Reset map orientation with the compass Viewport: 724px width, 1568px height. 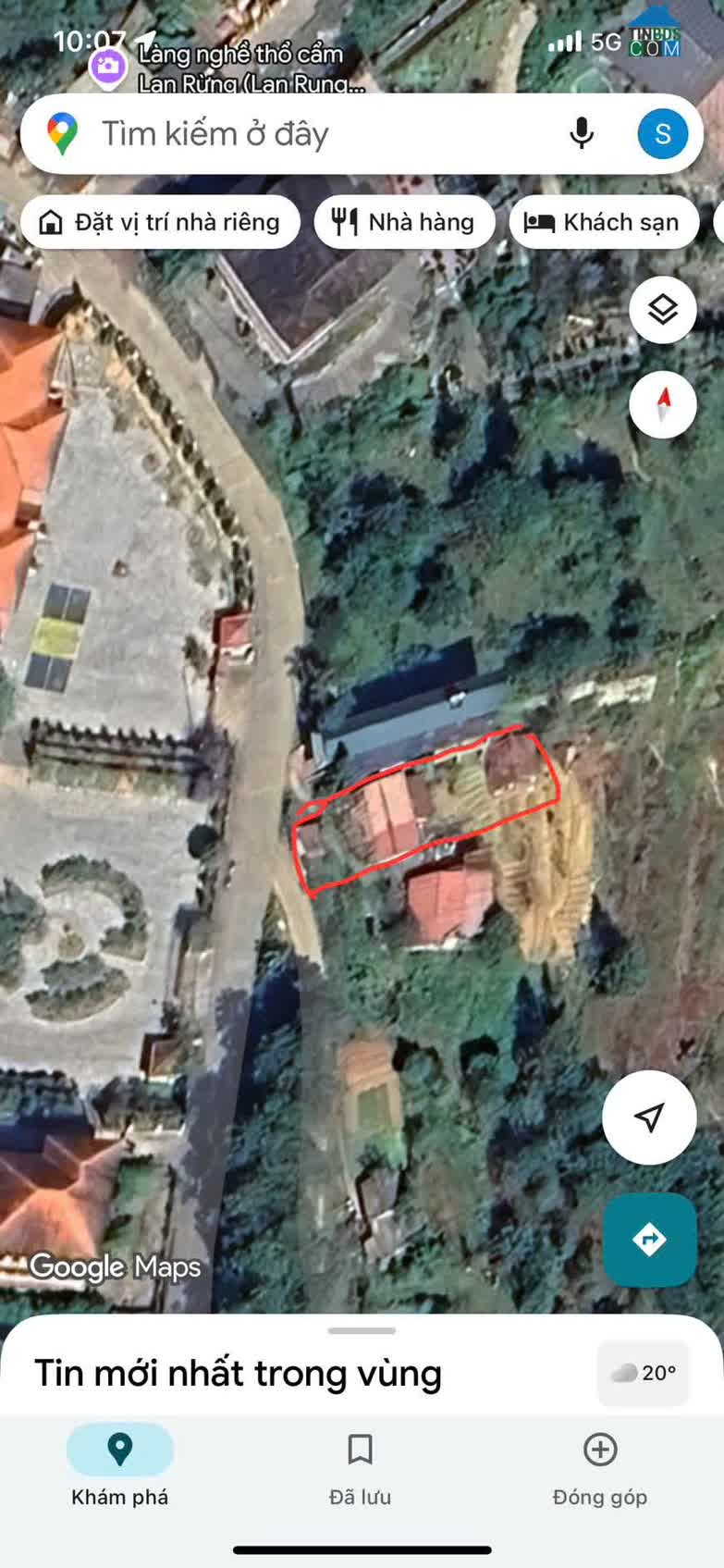click(663, 404)
